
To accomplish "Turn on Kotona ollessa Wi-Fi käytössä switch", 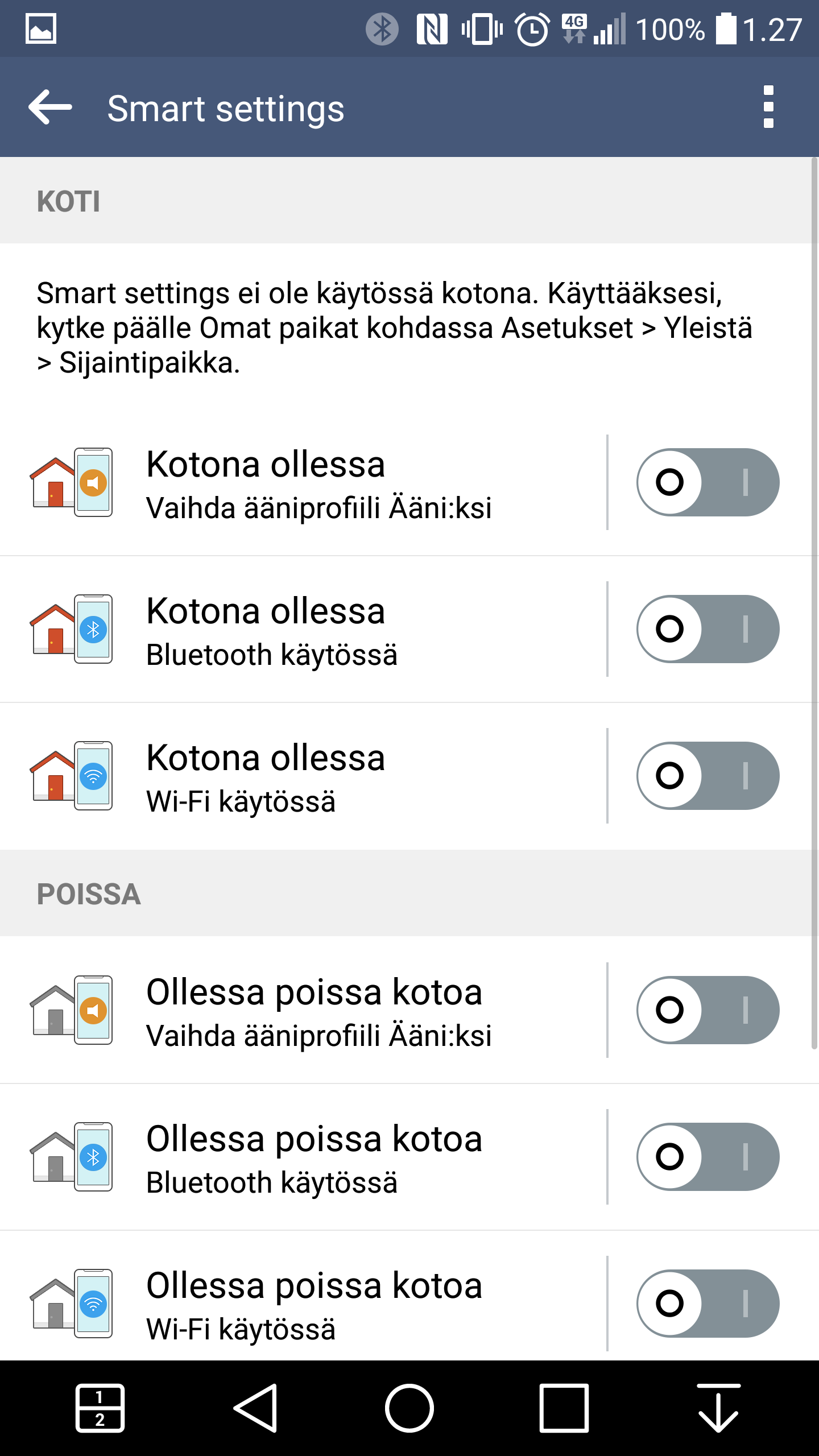I will point(708,776).
